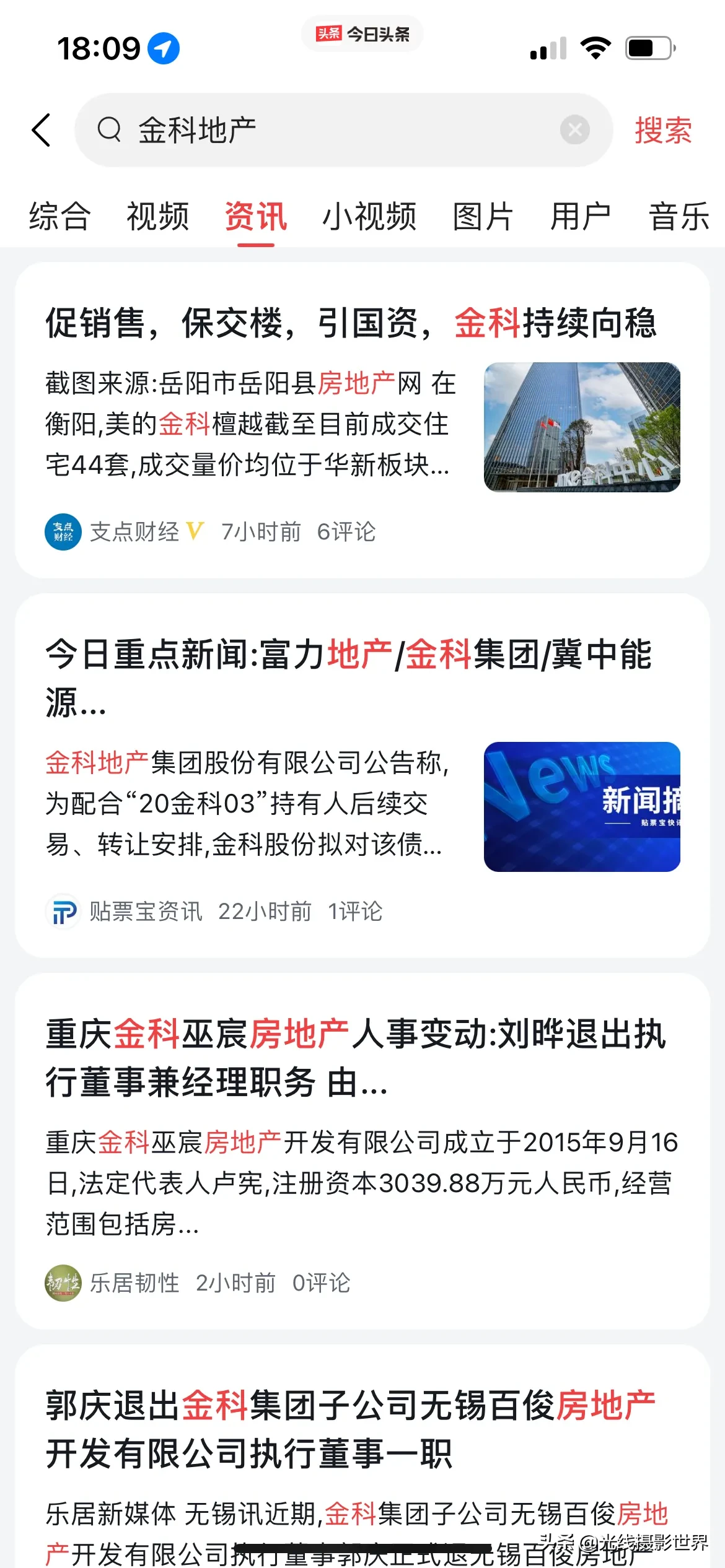Switch to the 综合 tab
Image resolution: width=725 pixels, height=1568 pixels.
pos(59,217)
